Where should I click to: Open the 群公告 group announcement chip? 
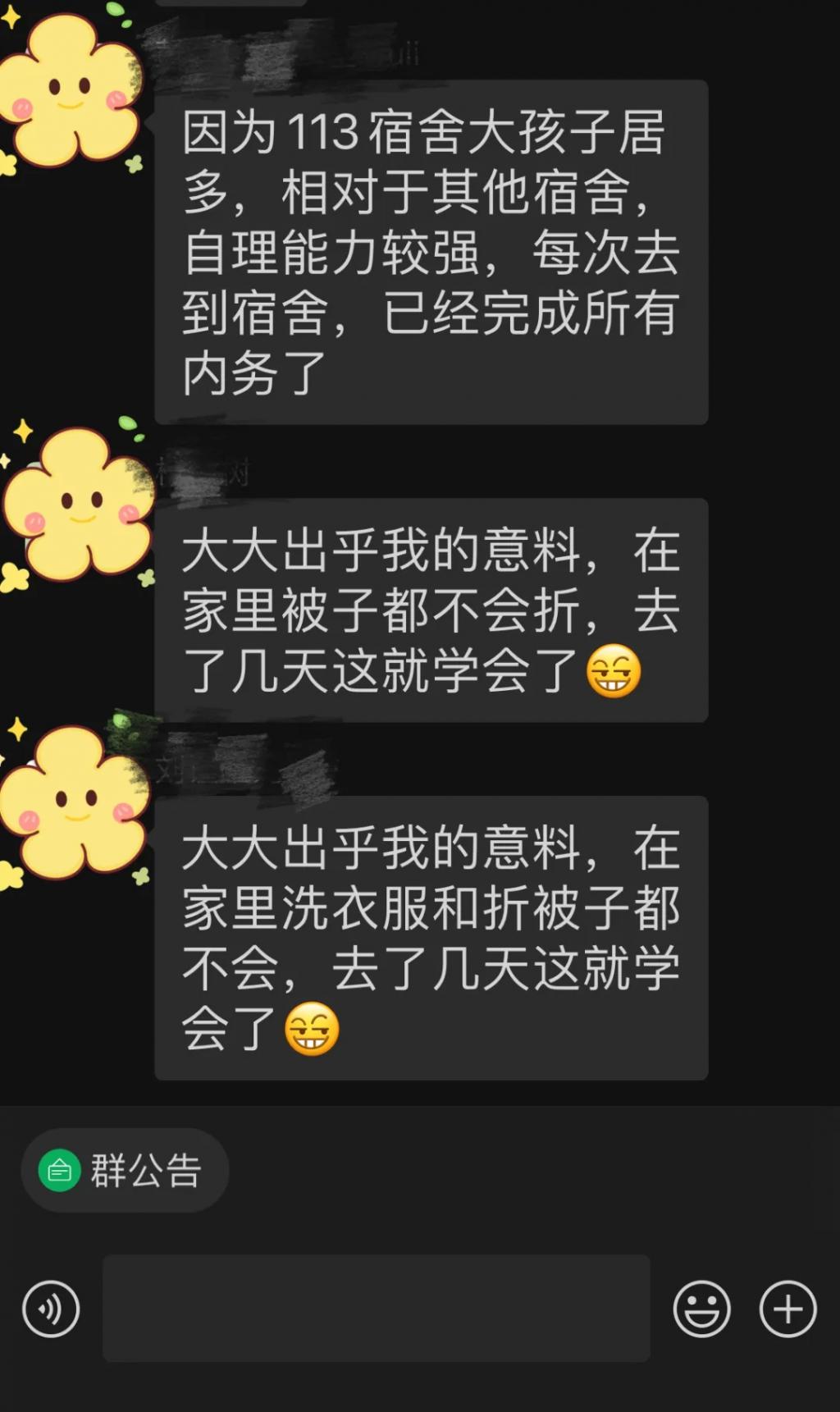tap(125, 1170)
